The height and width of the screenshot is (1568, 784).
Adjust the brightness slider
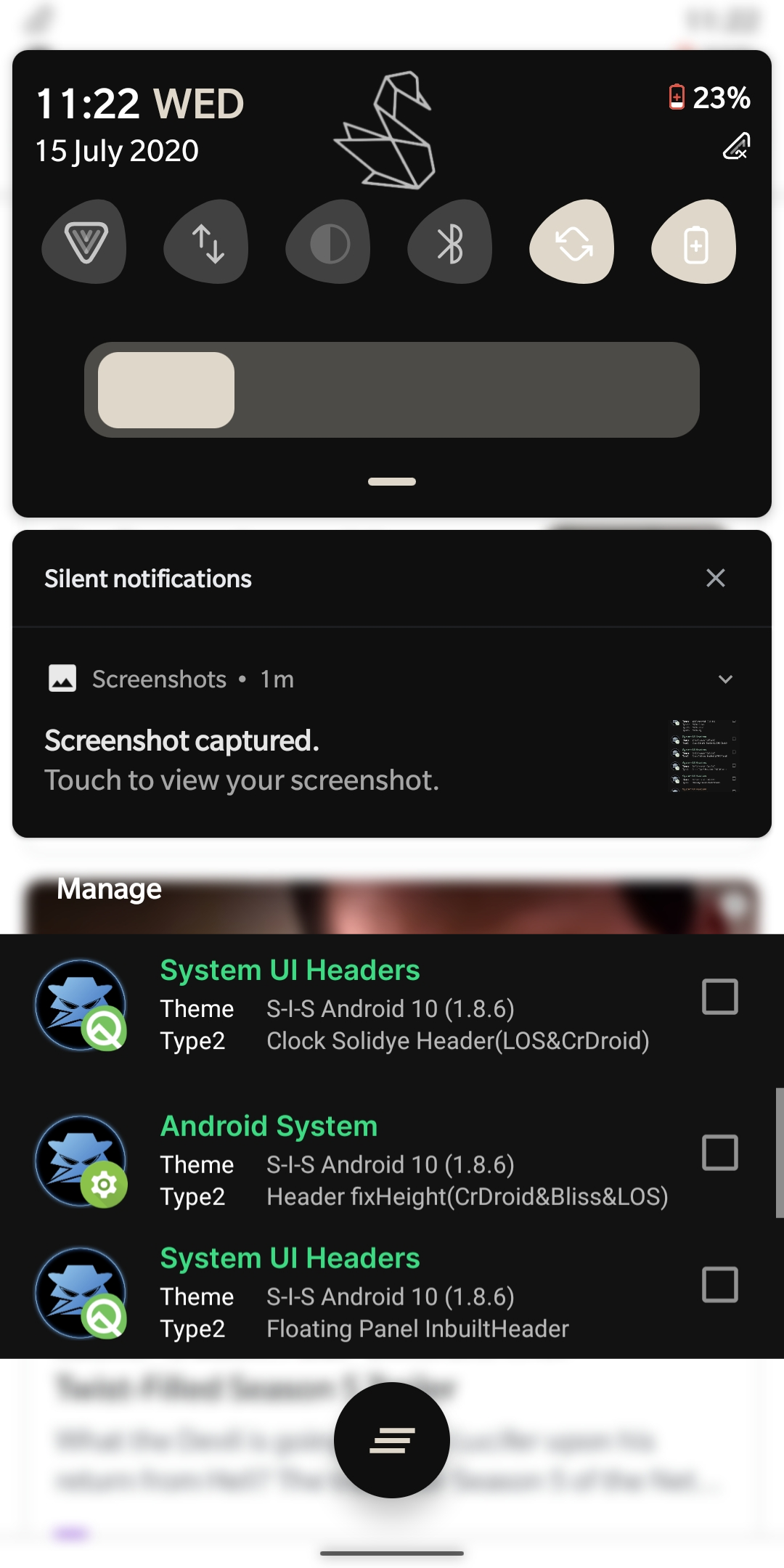pyautogui.click(x=392, y=390)
